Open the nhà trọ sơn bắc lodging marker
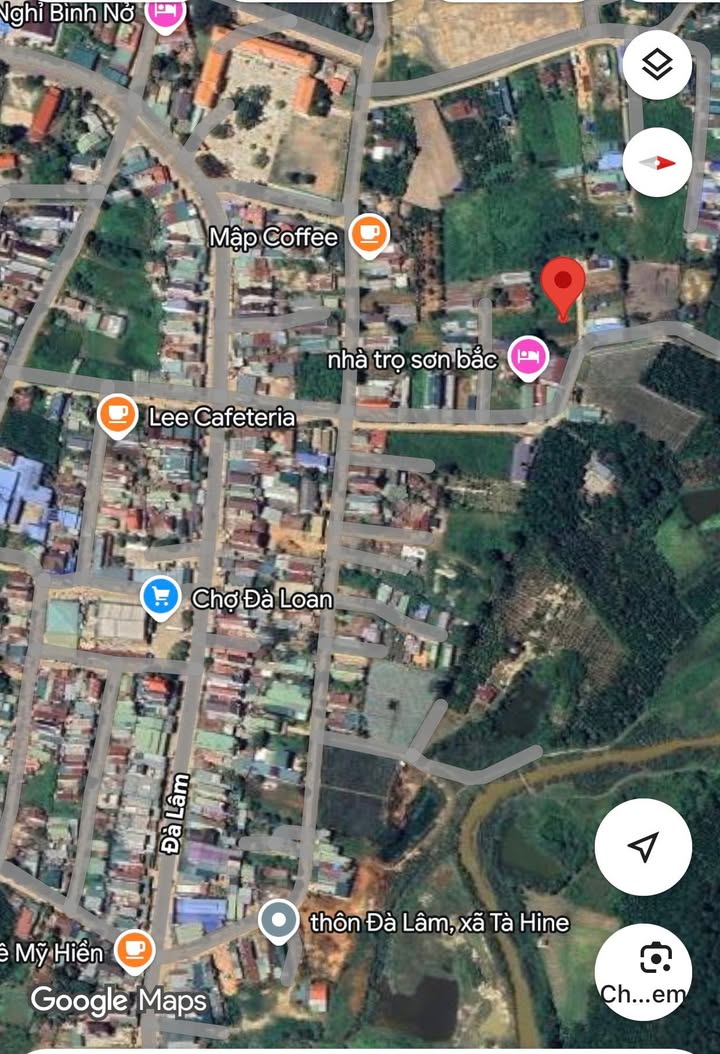 (x=526, y=358)
